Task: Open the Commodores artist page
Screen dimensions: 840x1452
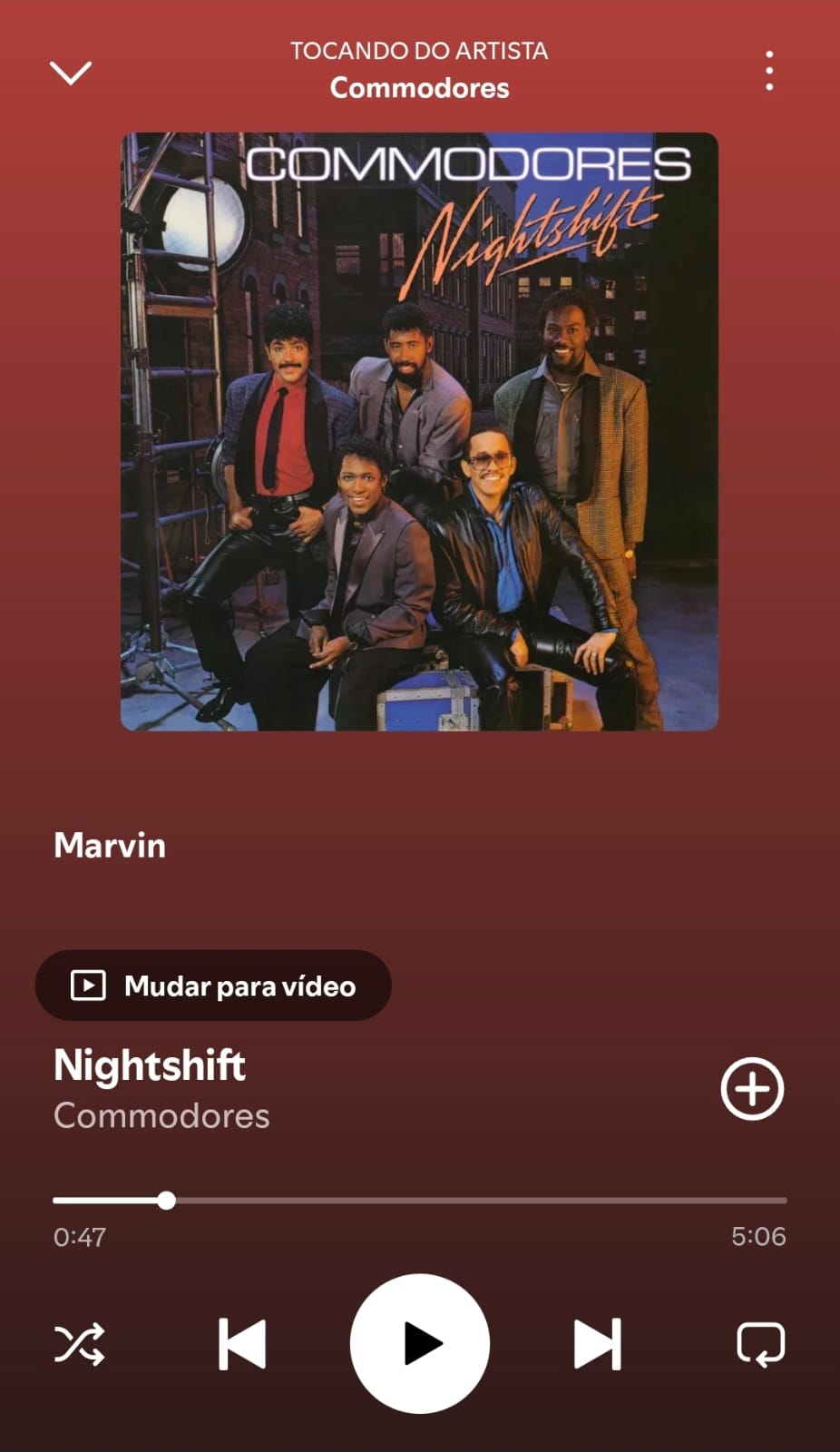Action: click(x=418, y=88)
